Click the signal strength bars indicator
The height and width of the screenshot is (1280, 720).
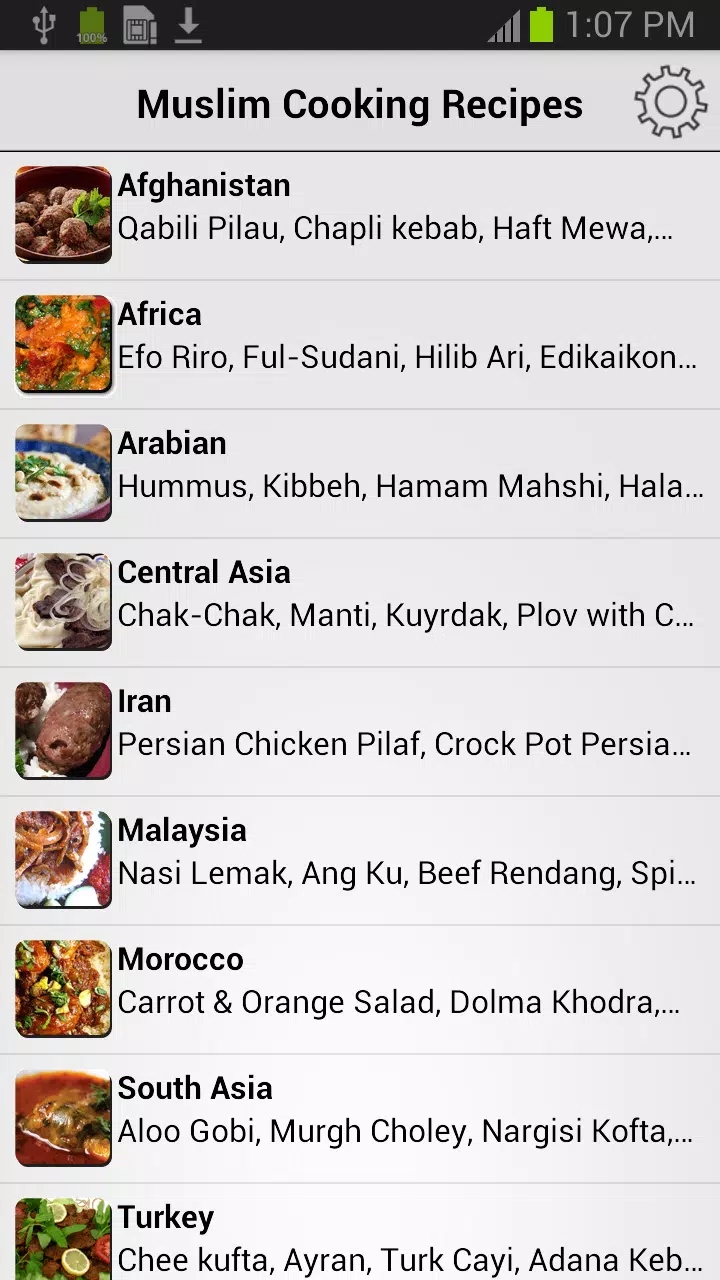tap(505, 25)
